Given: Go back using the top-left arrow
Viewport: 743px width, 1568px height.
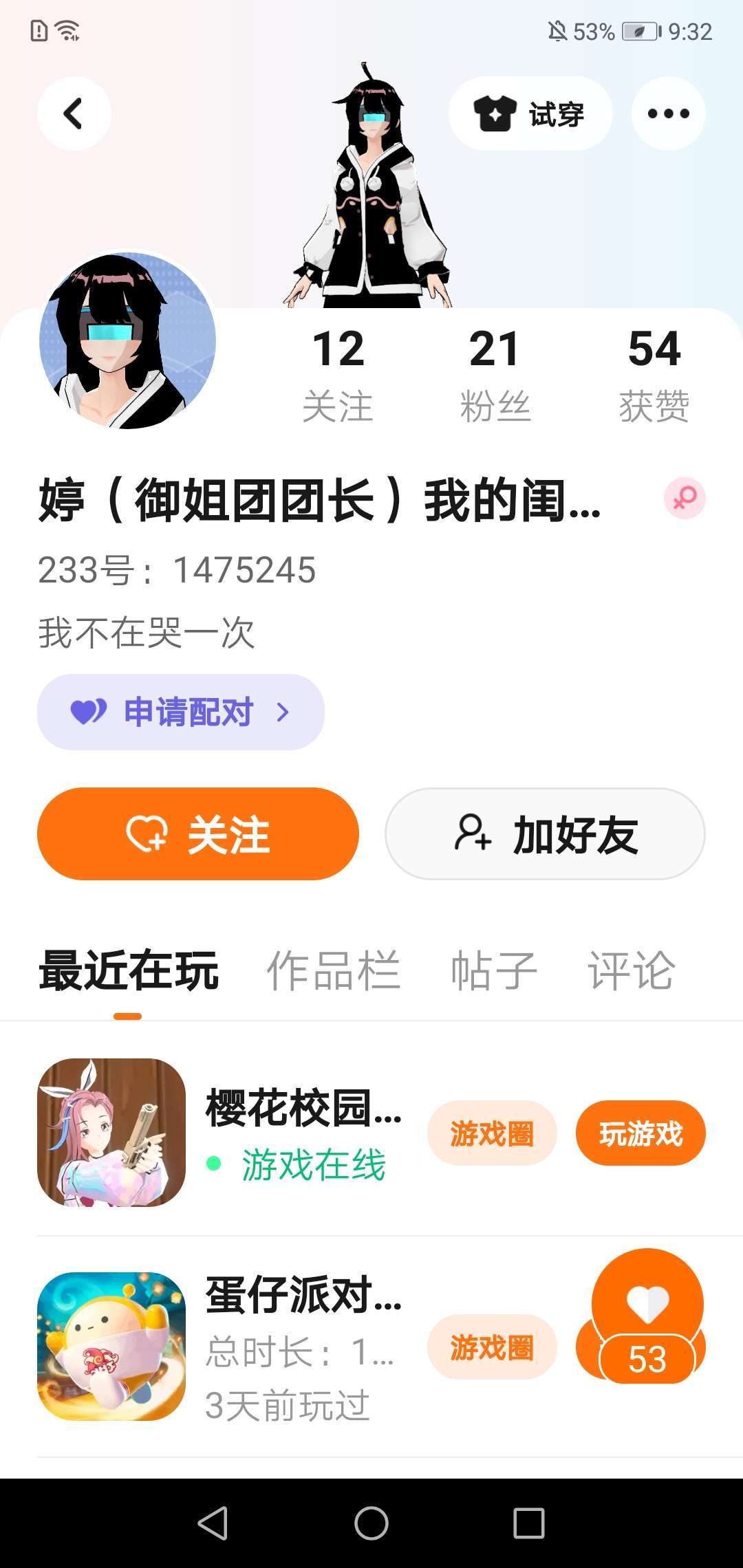Looking at the screenshot, I should point(74,113).
